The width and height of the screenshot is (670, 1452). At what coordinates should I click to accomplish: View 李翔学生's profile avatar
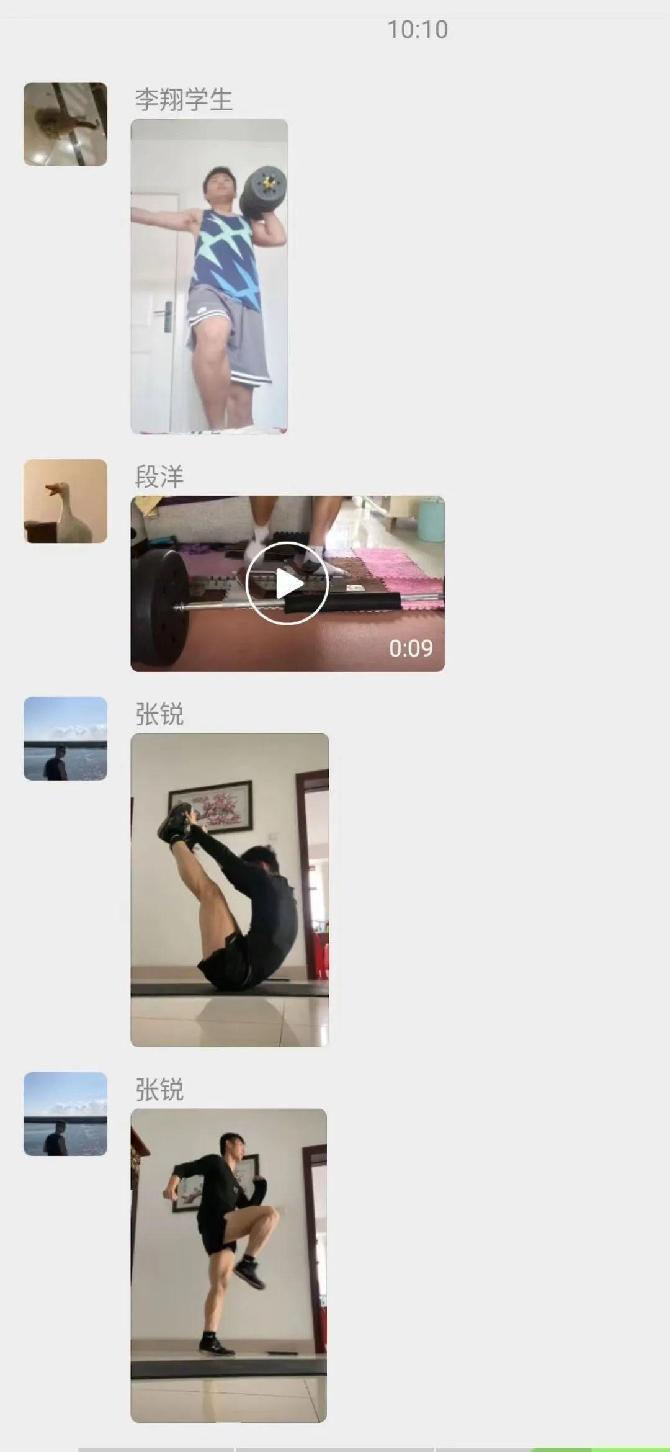tap(65, 124)
